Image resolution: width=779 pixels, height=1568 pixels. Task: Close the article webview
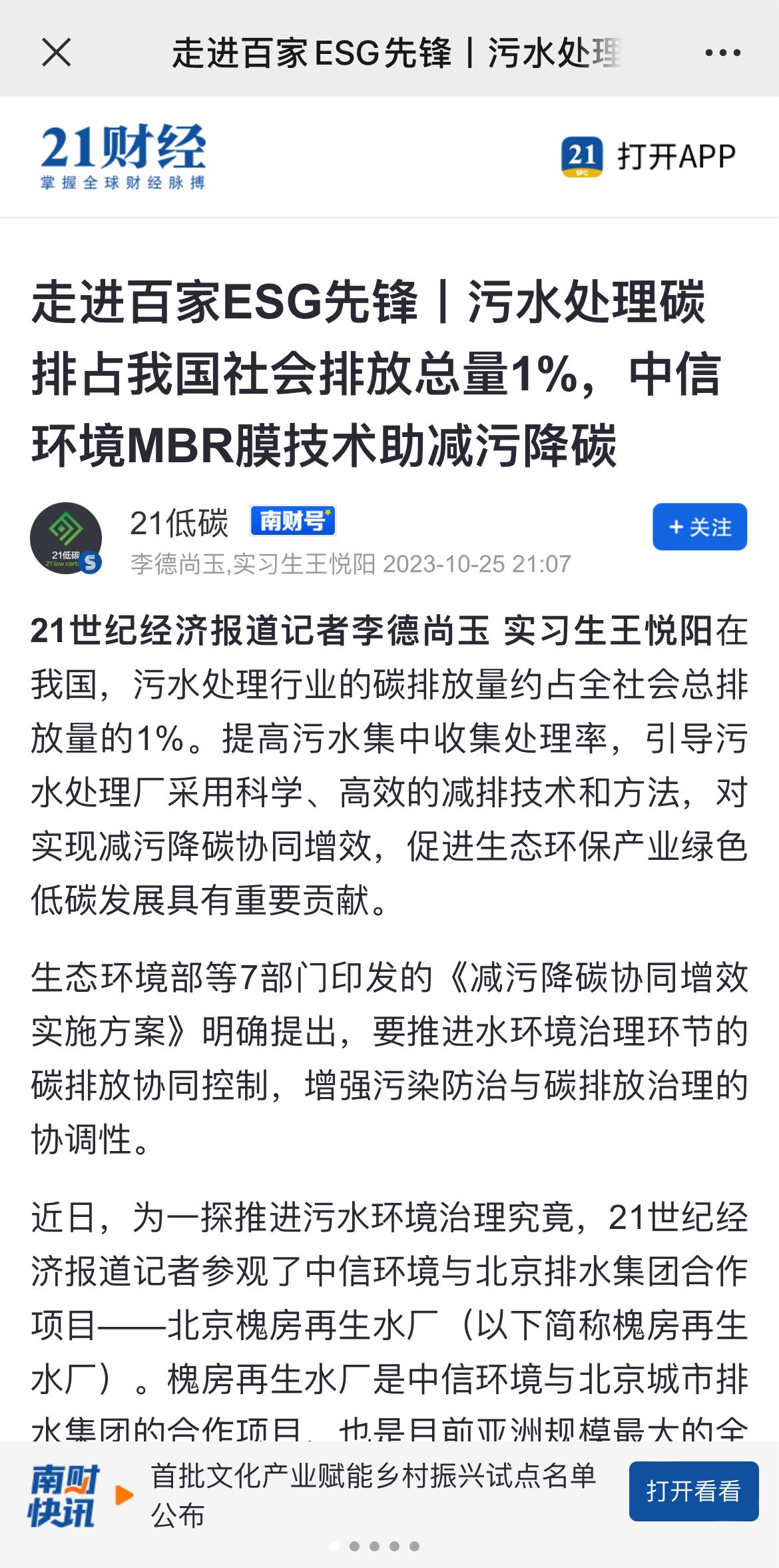pos(56,53)
